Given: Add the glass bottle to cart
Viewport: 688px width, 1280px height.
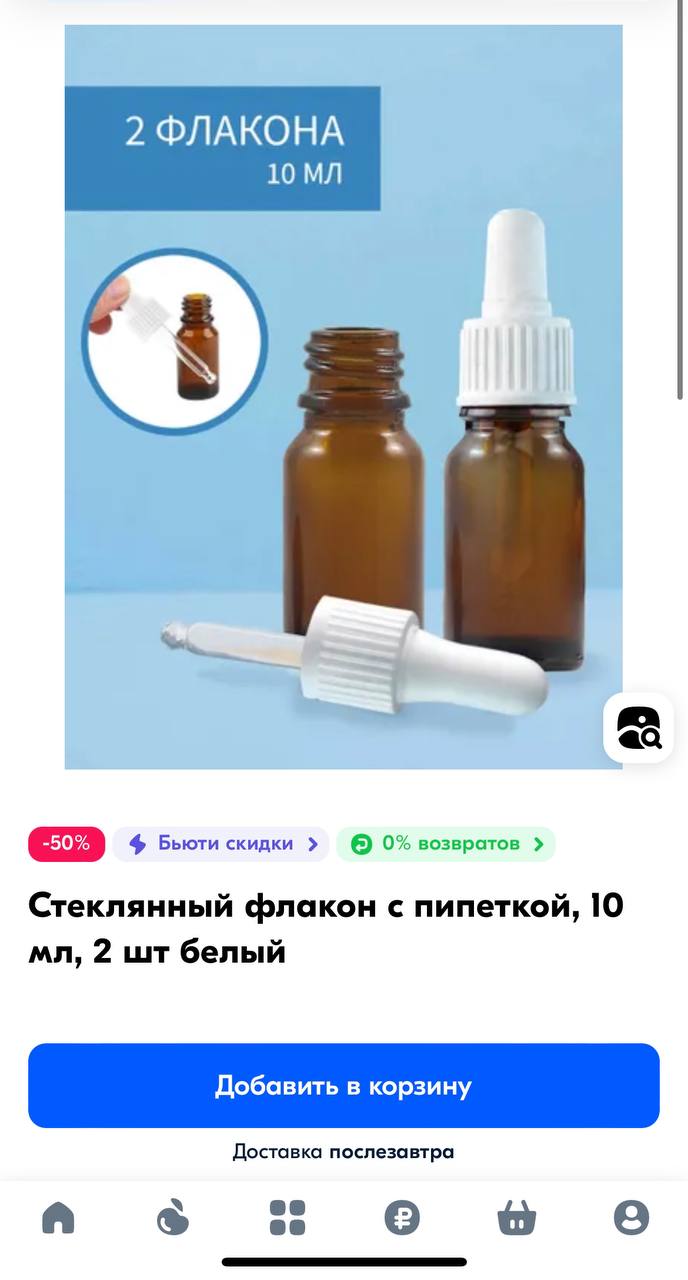Looking at the screenshot, I should [343, 1086].
